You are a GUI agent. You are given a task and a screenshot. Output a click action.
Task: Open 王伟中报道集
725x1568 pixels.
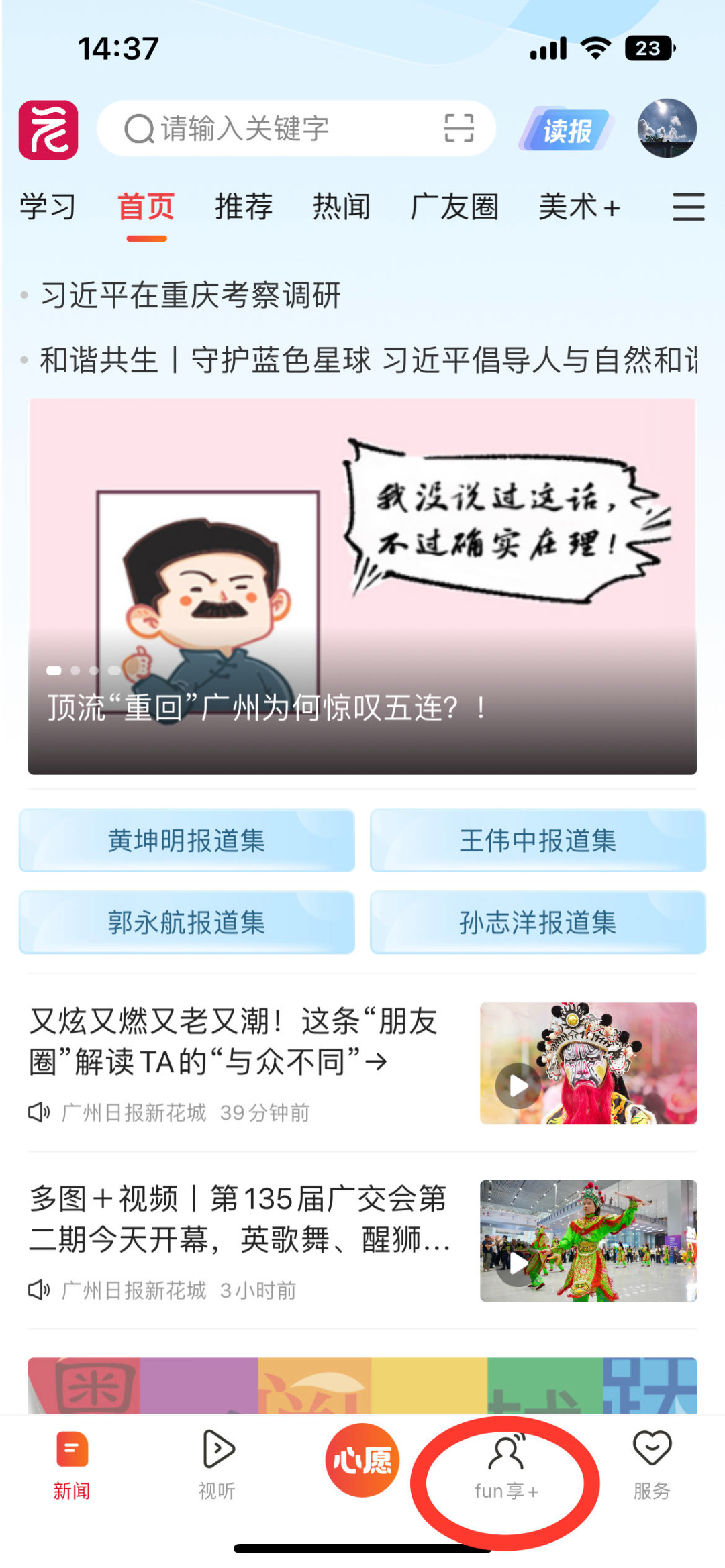pyautogui.click(x=538, y=841)
